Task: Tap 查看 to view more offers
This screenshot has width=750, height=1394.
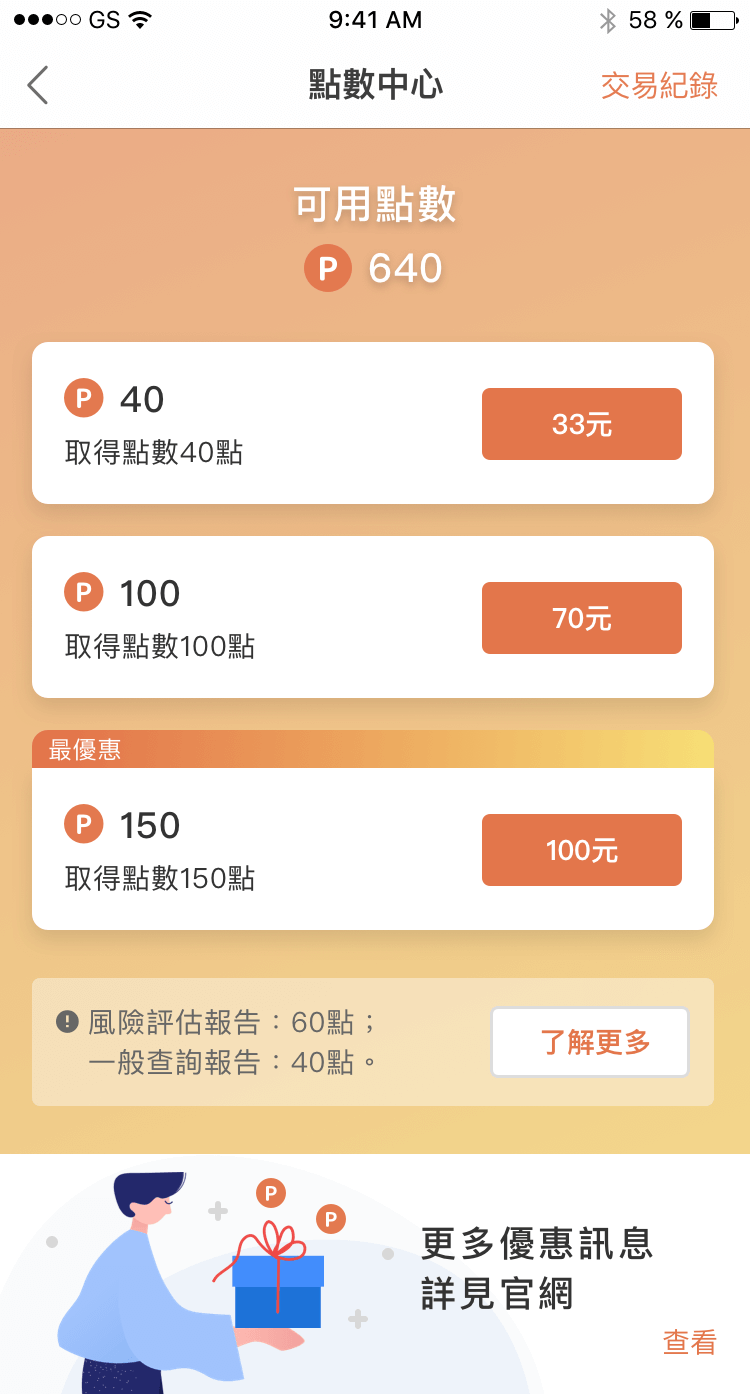Action: 689,1342
